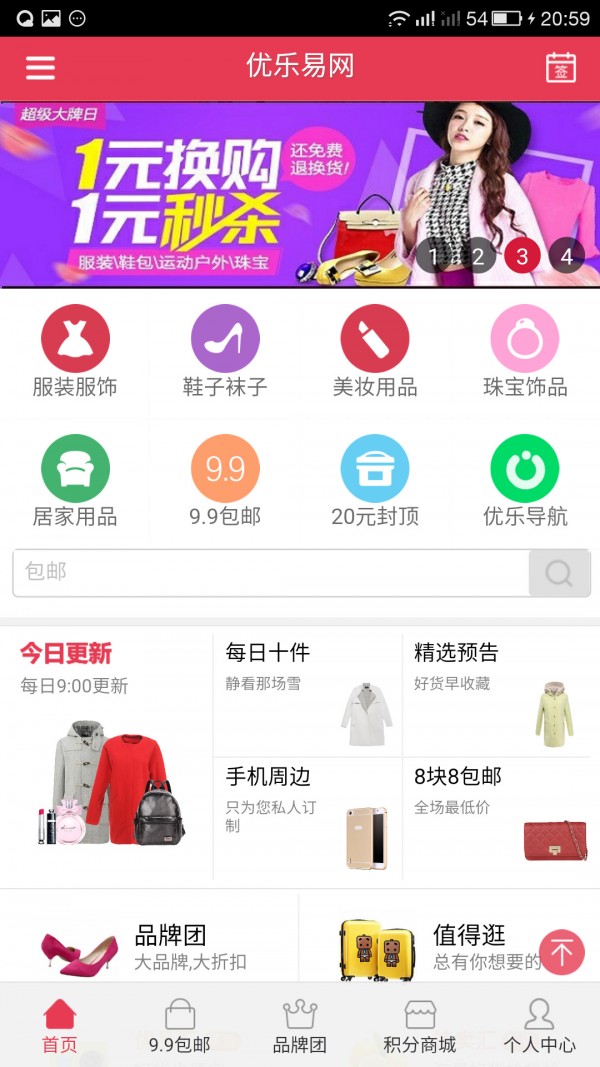Screen dimensions: 600x1067
Task: Open 优乐导航 navigation
Action: point(525,482)
